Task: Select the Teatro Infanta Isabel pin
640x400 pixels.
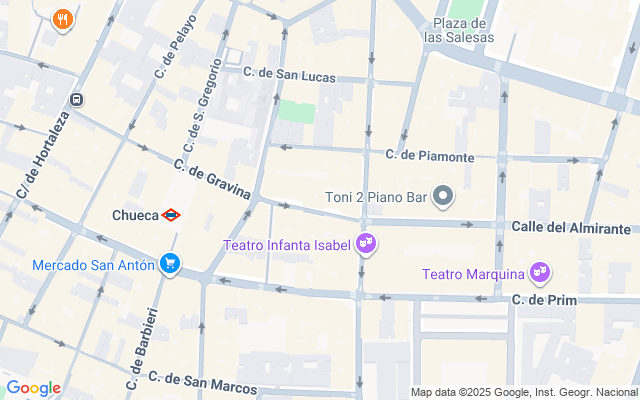Action: click(x=366, y=243)
